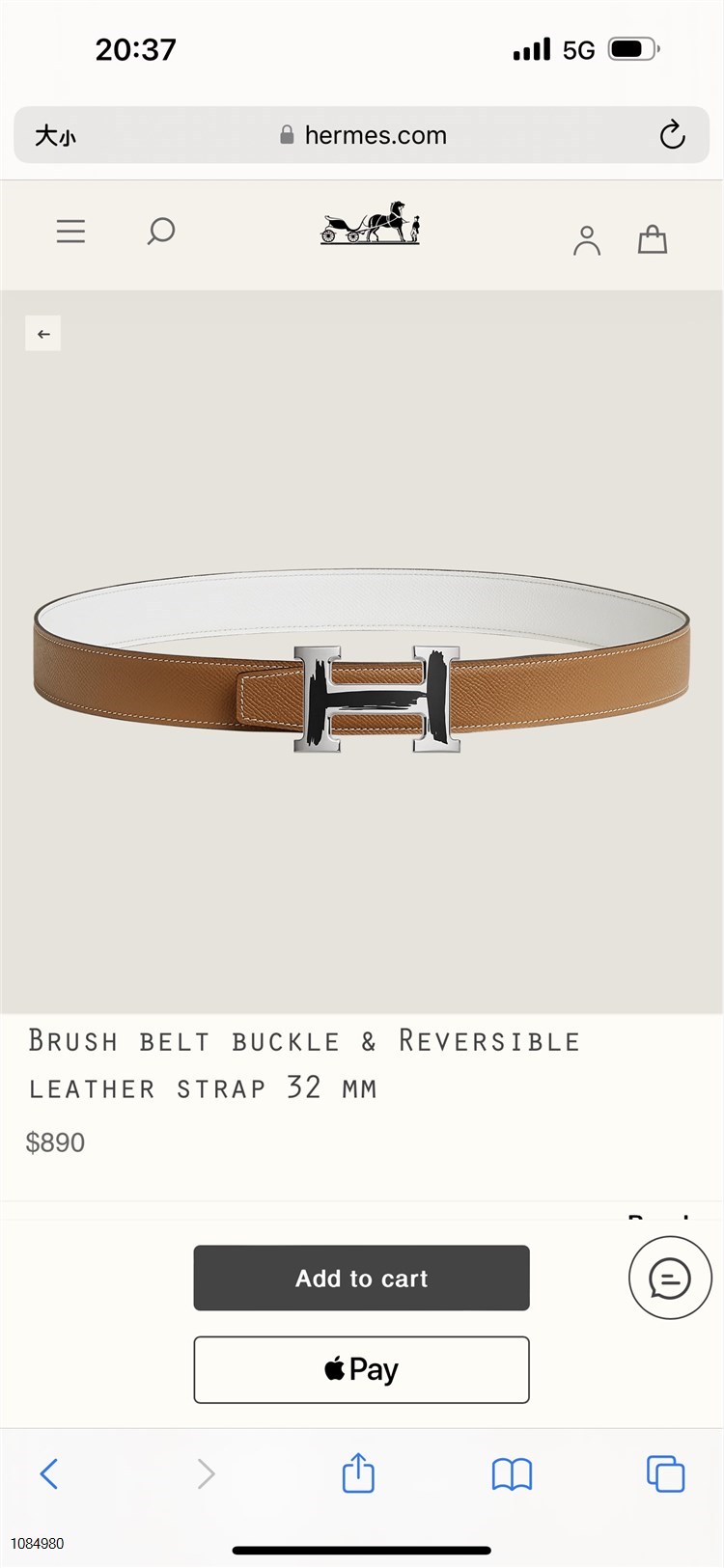The width and height of the screenshot is (724, 1568).
Task: Go back in Safari
Action: pos(49,1473)
